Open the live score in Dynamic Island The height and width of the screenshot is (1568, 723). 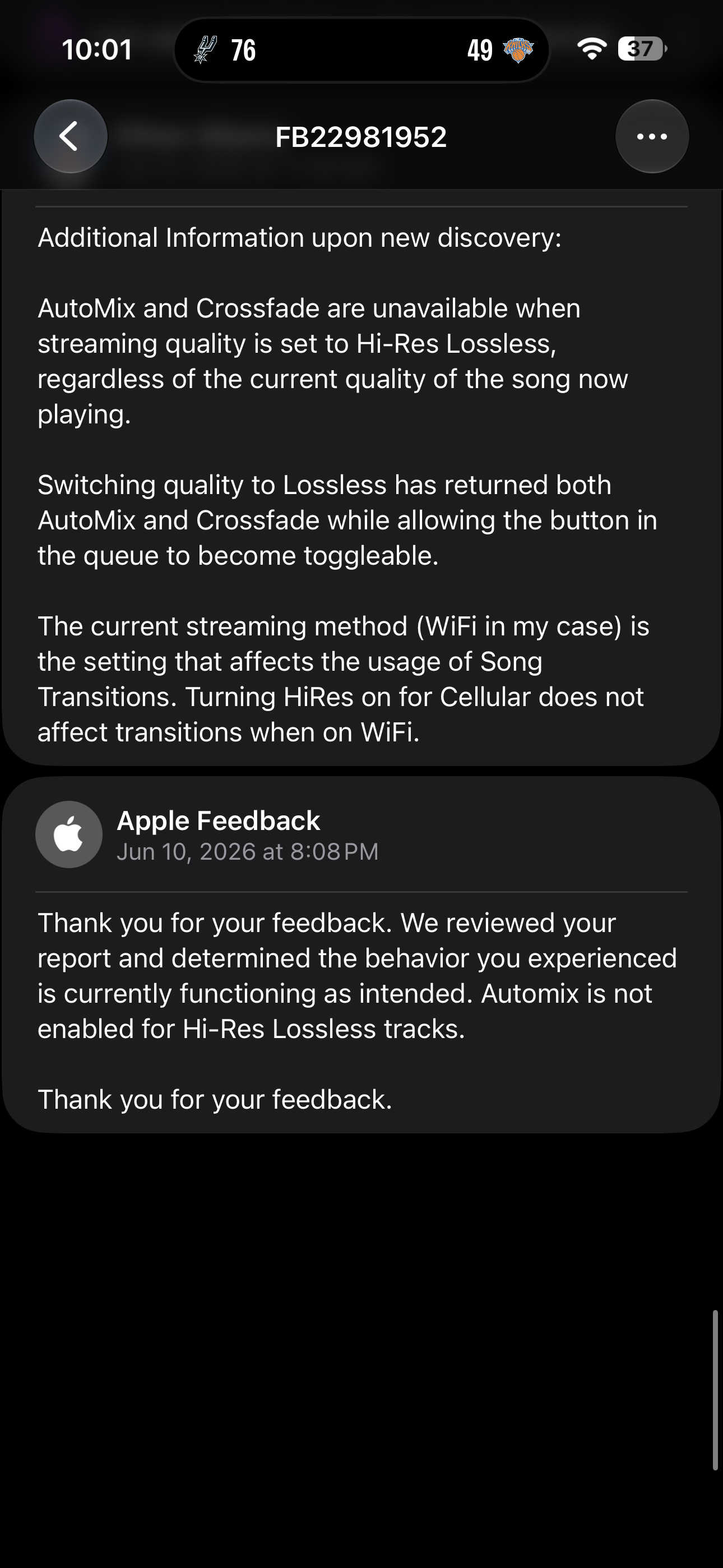(x=362, y=50)
